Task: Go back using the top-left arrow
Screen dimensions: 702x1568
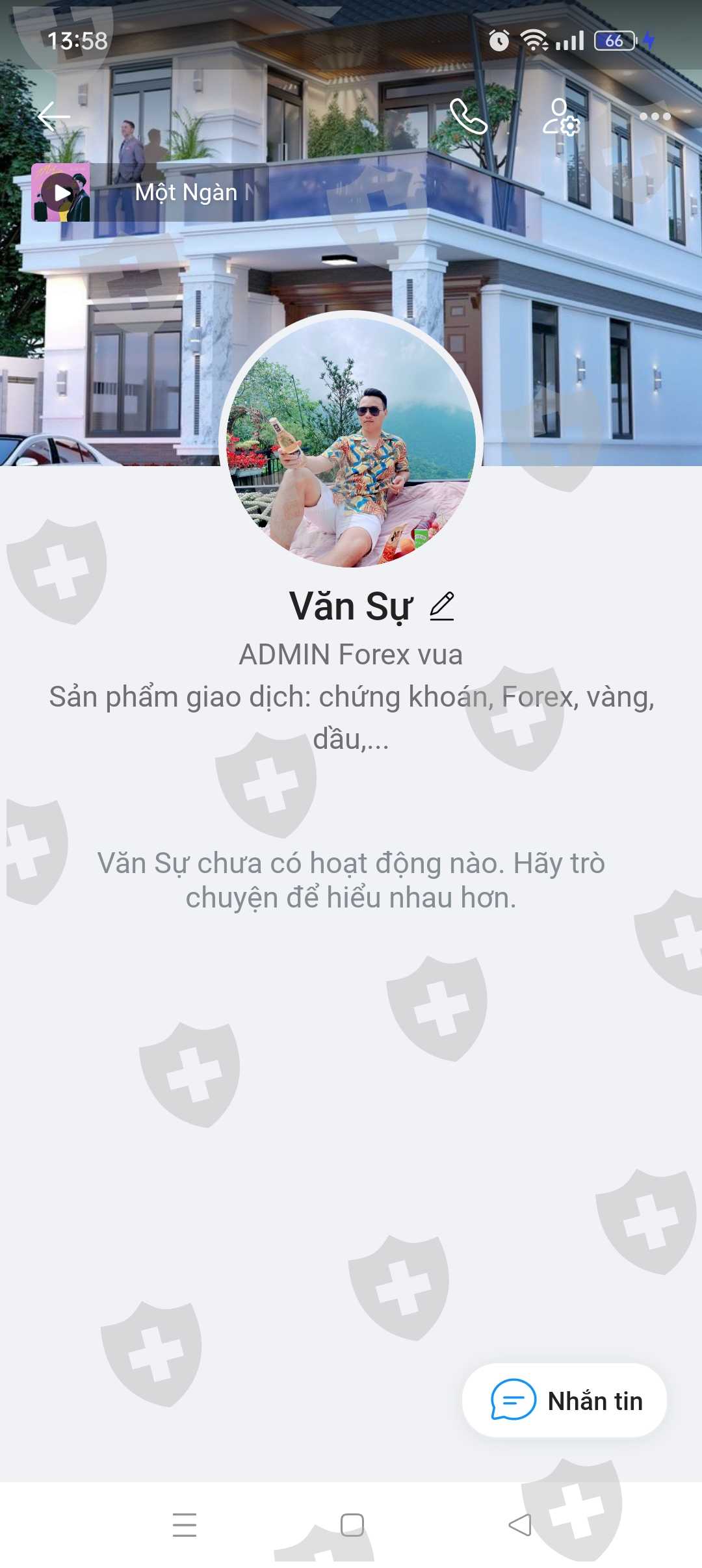Action: pyautogui.click(x=53, y=117)
